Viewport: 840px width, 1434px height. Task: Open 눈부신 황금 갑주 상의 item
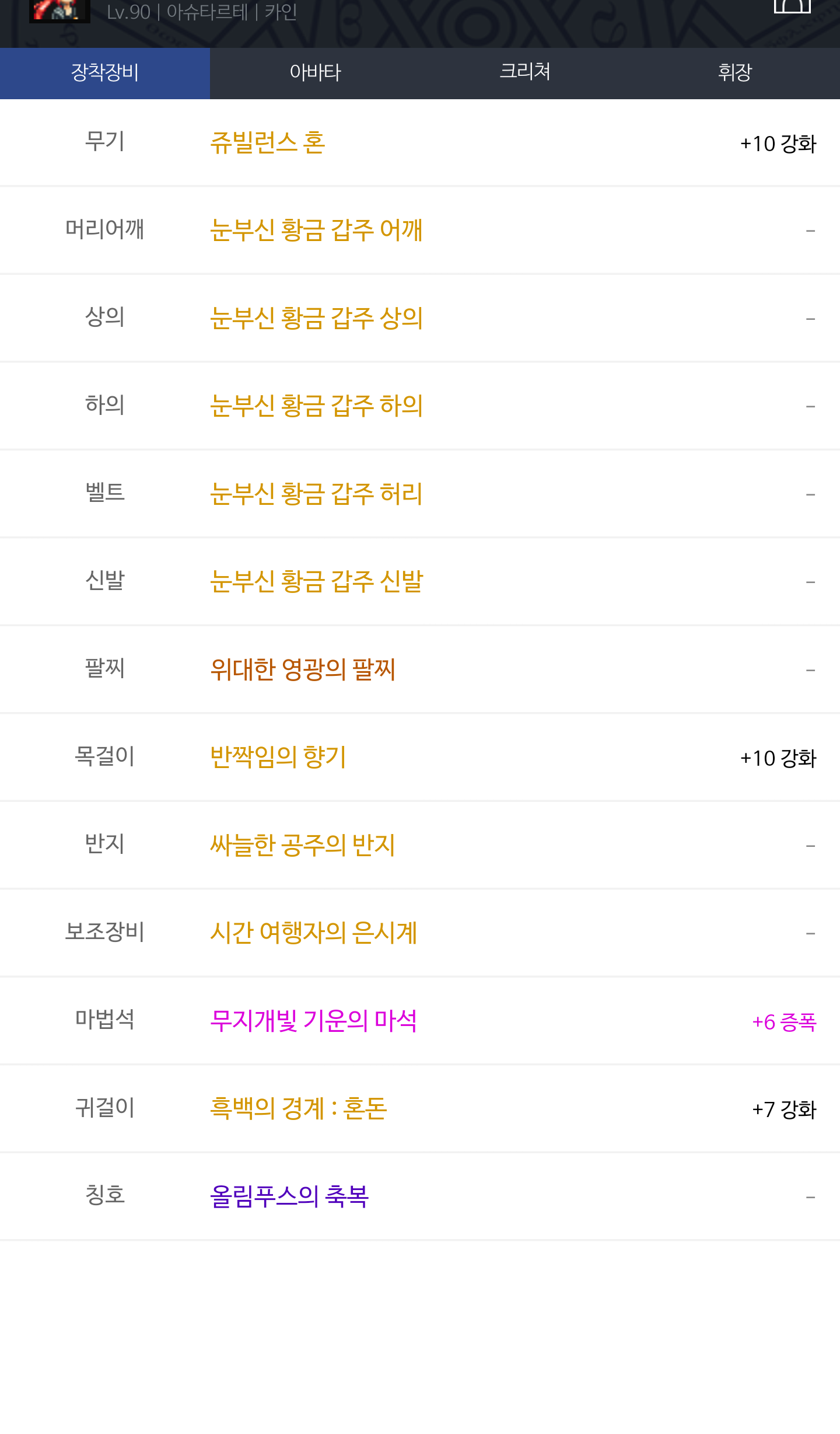(x=316, y=319)
